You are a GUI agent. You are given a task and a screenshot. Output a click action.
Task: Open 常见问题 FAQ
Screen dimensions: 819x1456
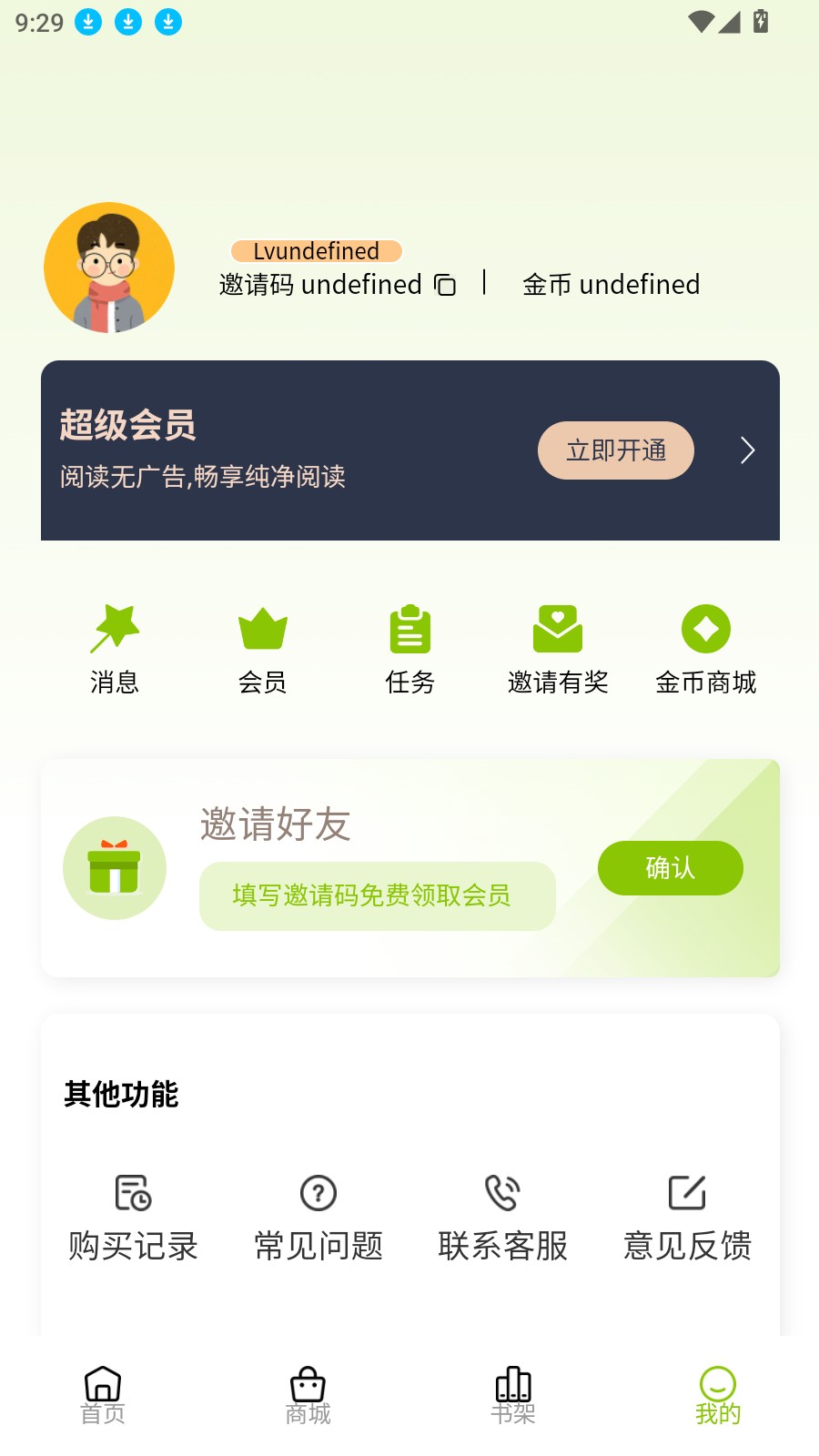pos(318,1218)
